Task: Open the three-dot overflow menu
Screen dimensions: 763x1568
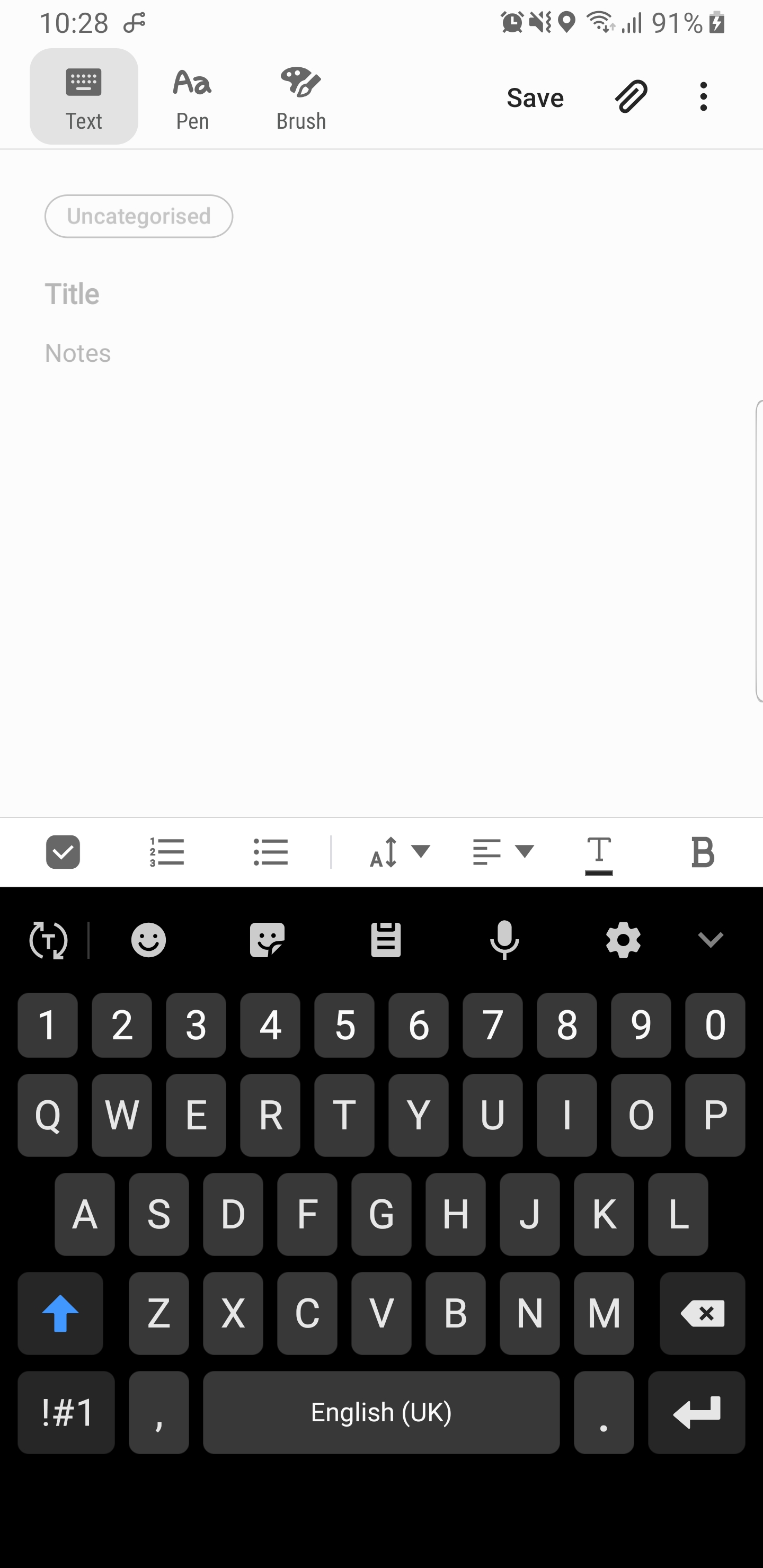Action: (703, 96)
